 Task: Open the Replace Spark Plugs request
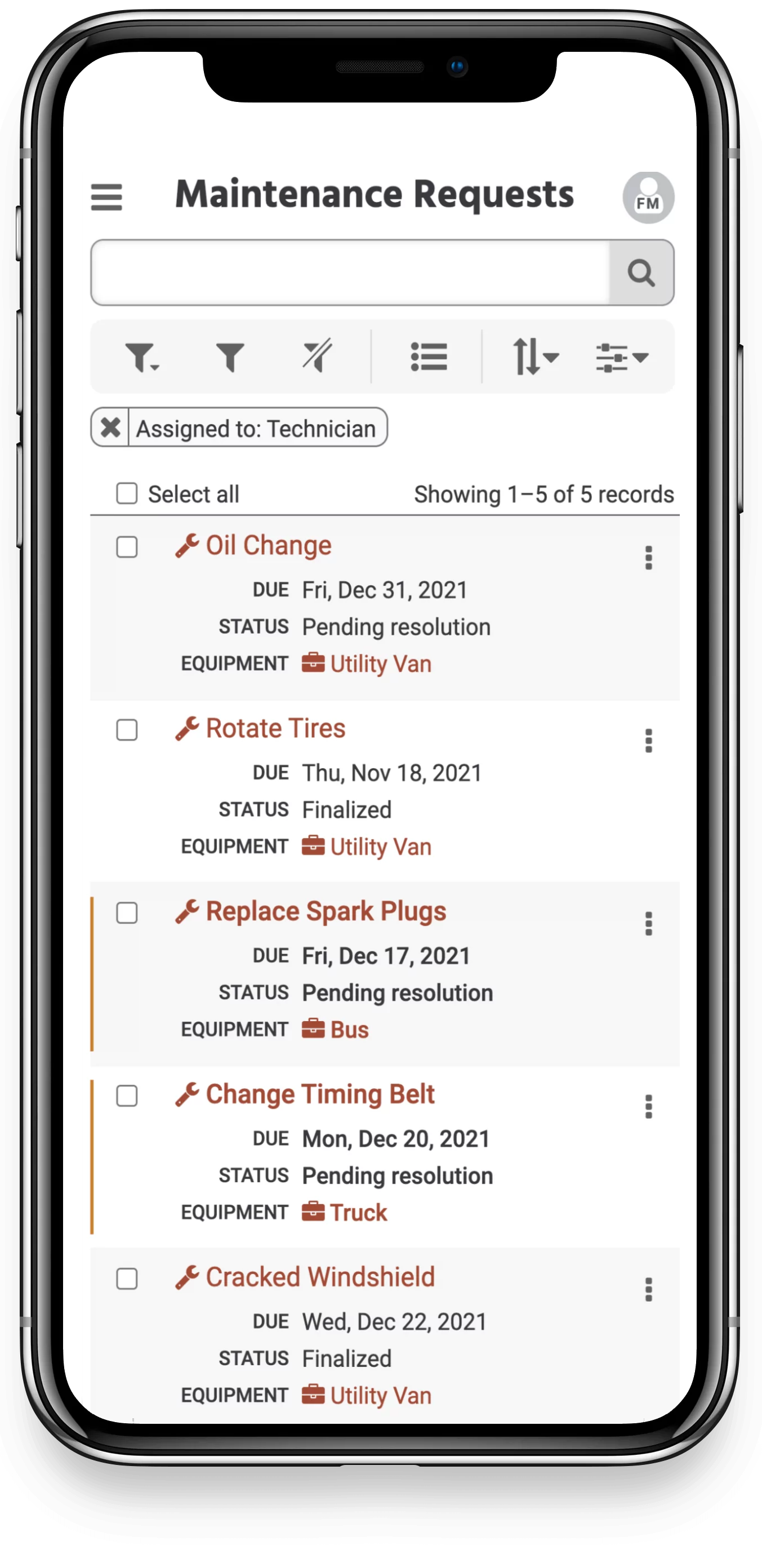pos(326,911)
